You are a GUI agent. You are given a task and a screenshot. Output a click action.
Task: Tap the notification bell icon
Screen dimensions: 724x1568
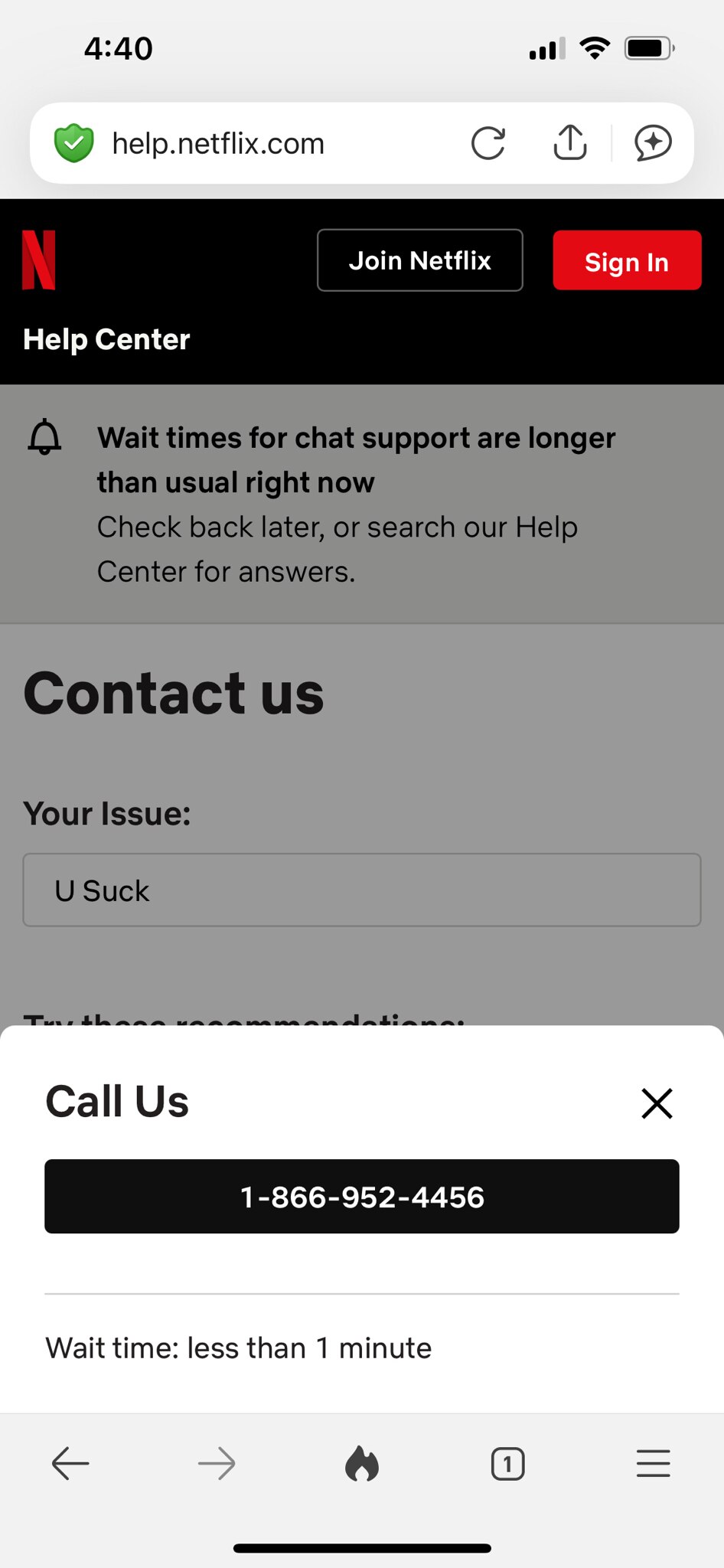[x=45, y=436]
